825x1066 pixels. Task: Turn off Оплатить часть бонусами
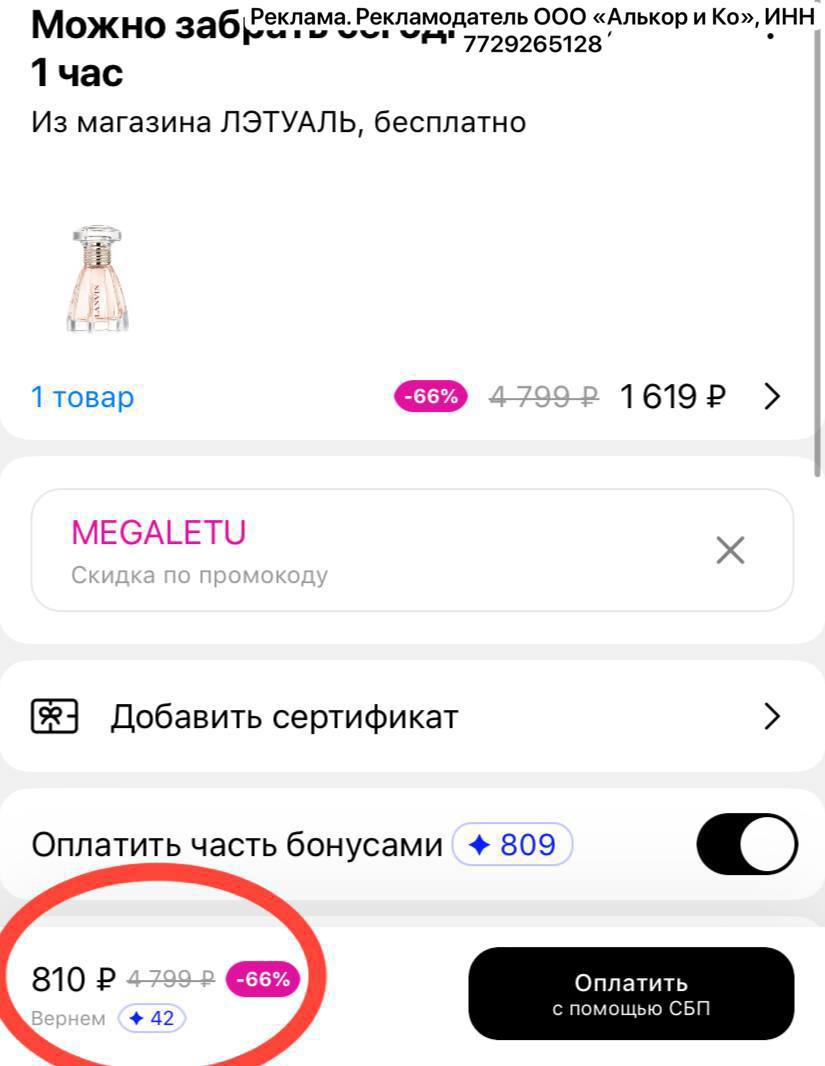747,844
